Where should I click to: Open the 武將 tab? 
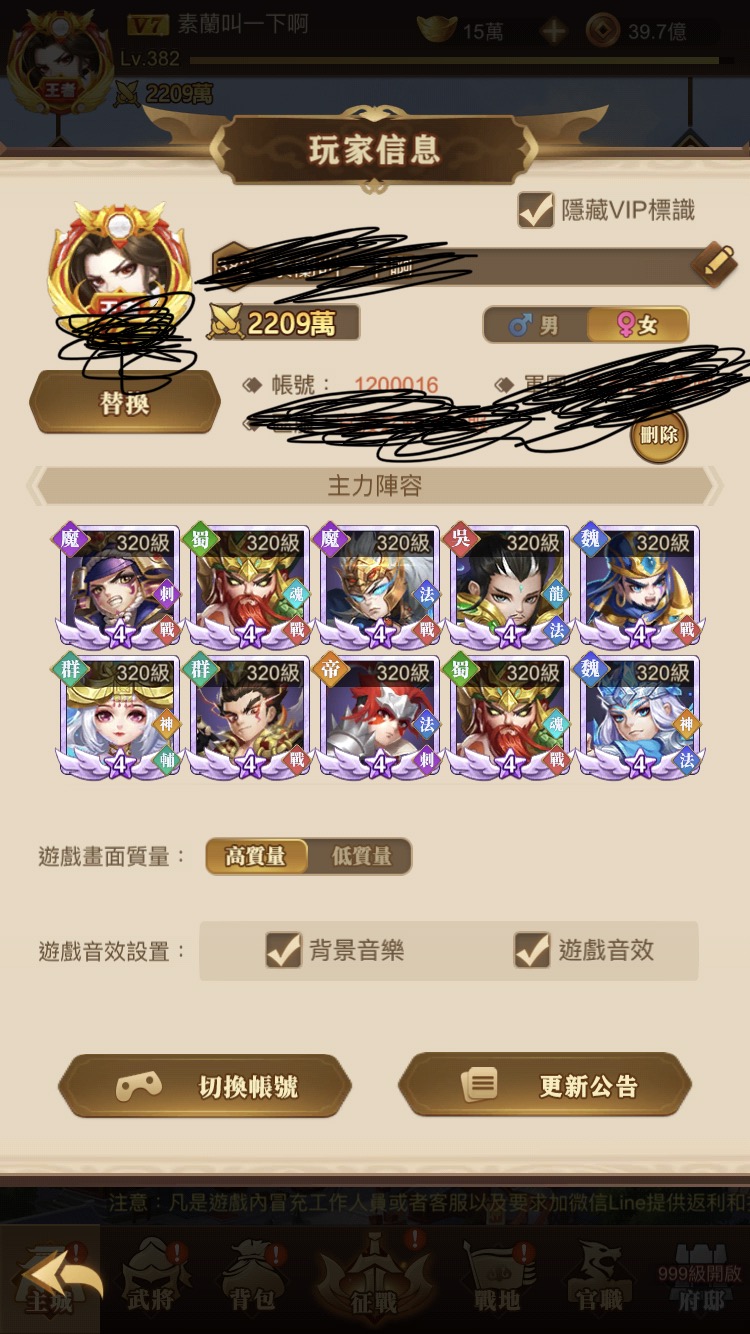[x=152, y=1282]
